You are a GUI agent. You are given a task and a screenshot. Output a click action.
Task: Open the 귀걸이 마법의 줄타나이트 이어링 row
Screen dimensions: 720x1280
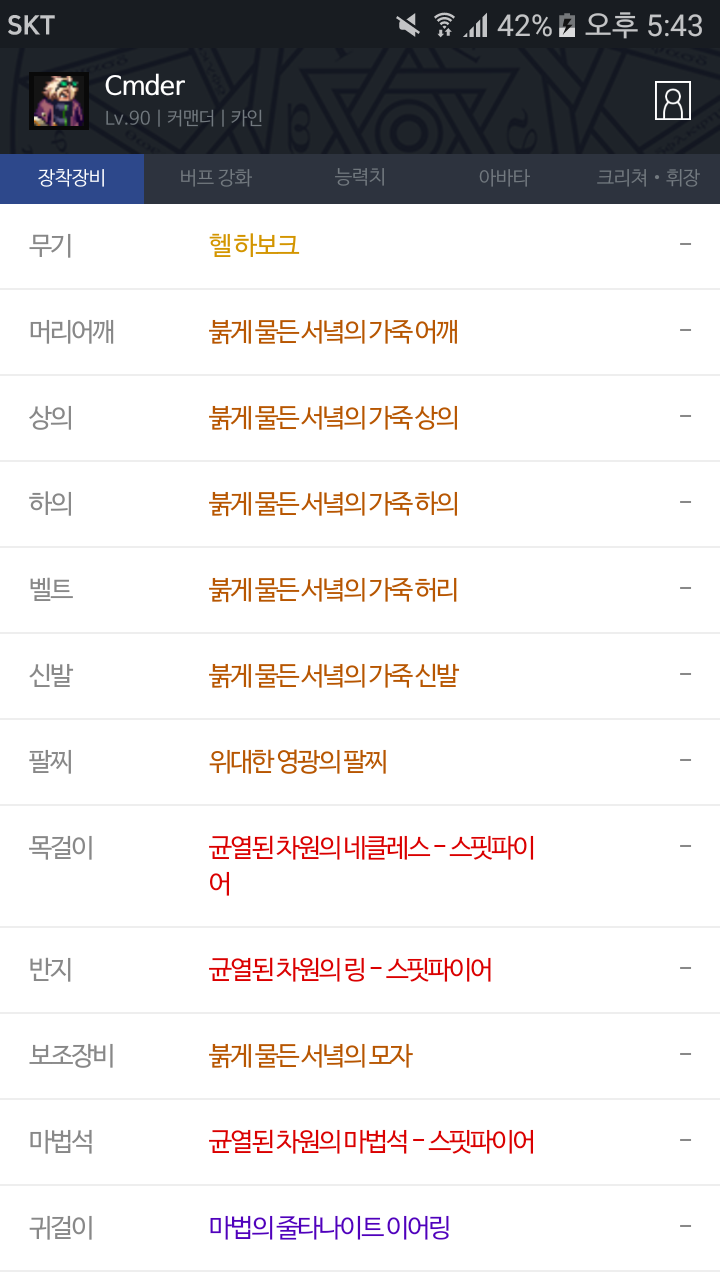point(360,1228)
